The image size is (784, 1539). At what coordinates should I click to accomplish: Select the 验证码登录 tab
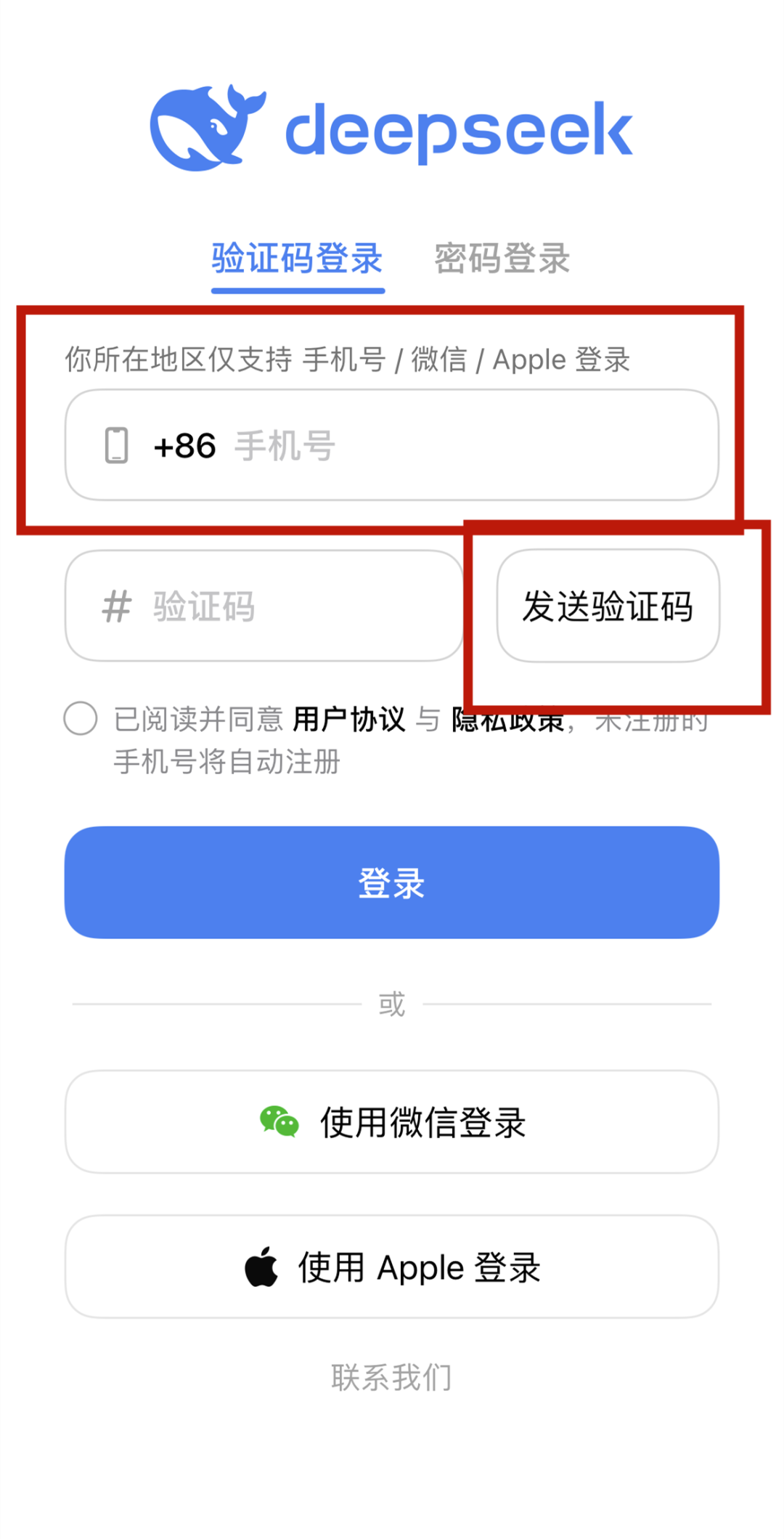coord(298,259)
